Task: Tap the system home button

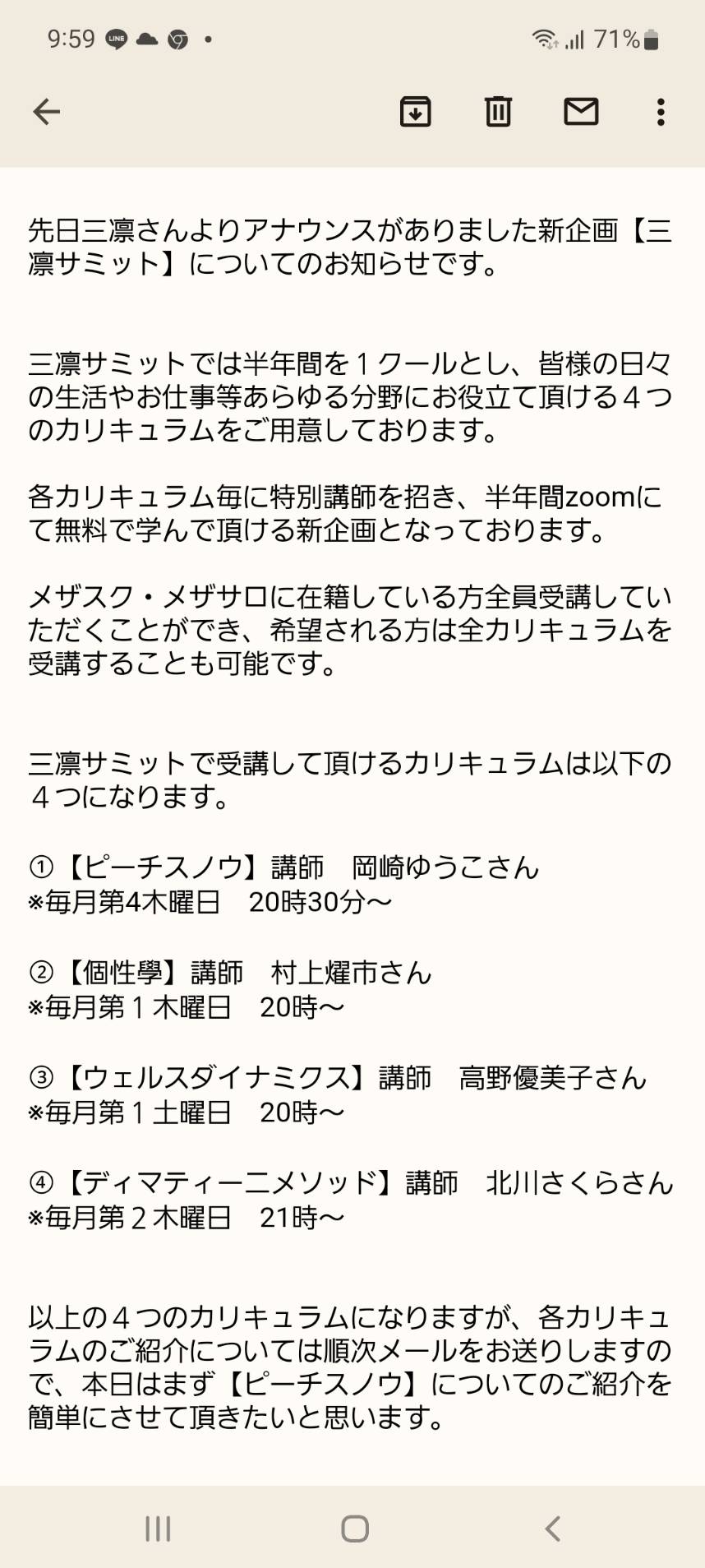Action: pyautogui.click(x=354, y=1529)
